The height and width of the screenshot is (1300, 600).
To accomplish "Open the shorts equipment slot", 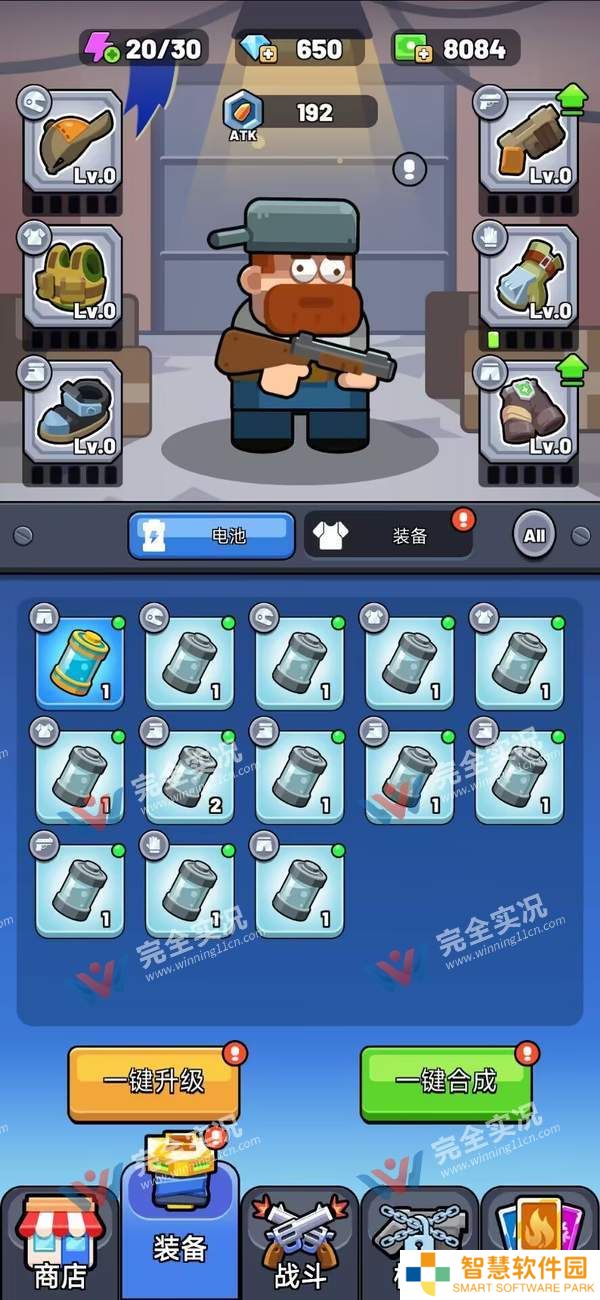I will pos(527,412).
